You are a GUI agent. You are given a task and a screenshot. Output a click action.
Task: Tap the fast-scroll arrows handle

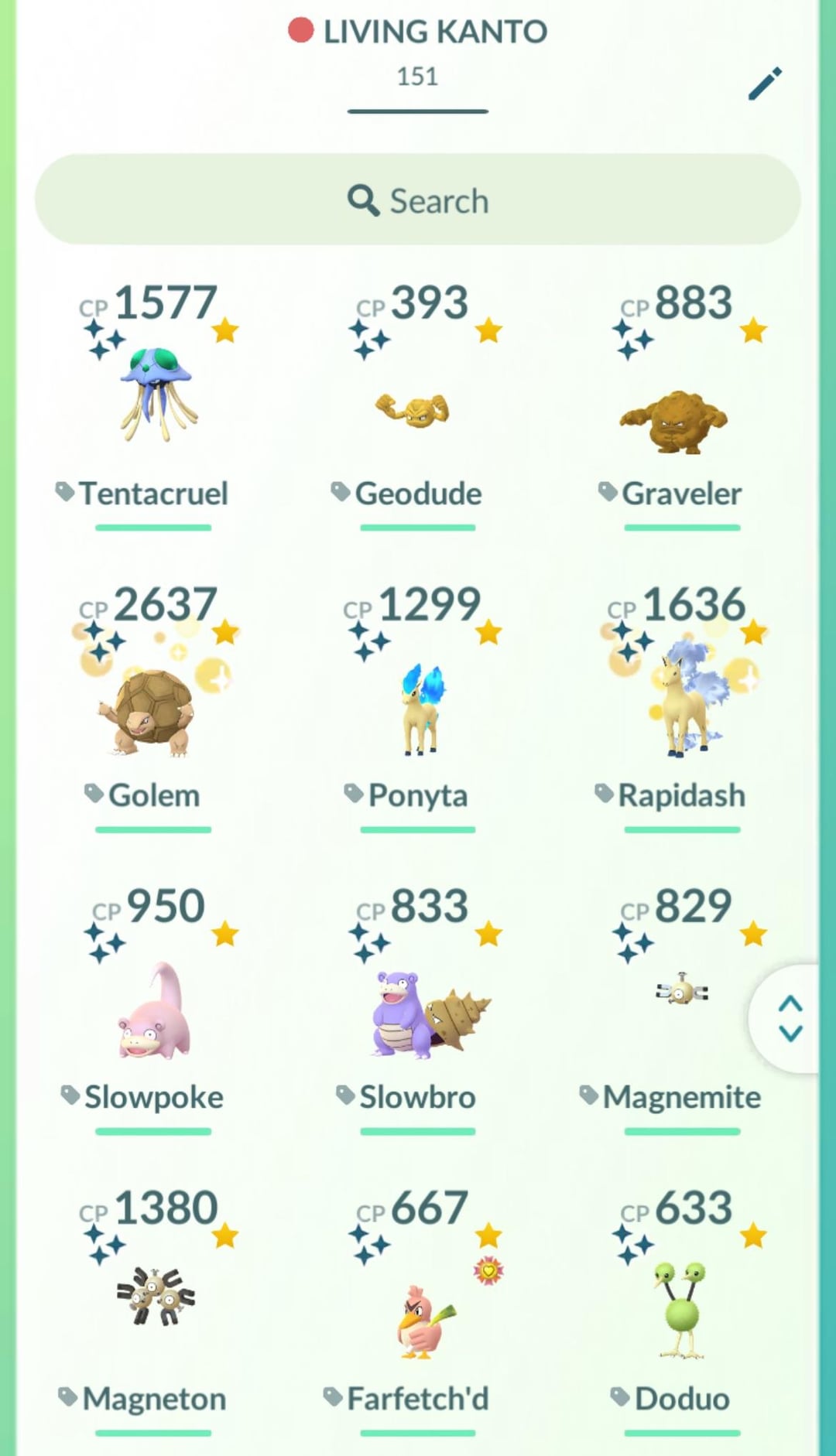(x=790, y=1018)
